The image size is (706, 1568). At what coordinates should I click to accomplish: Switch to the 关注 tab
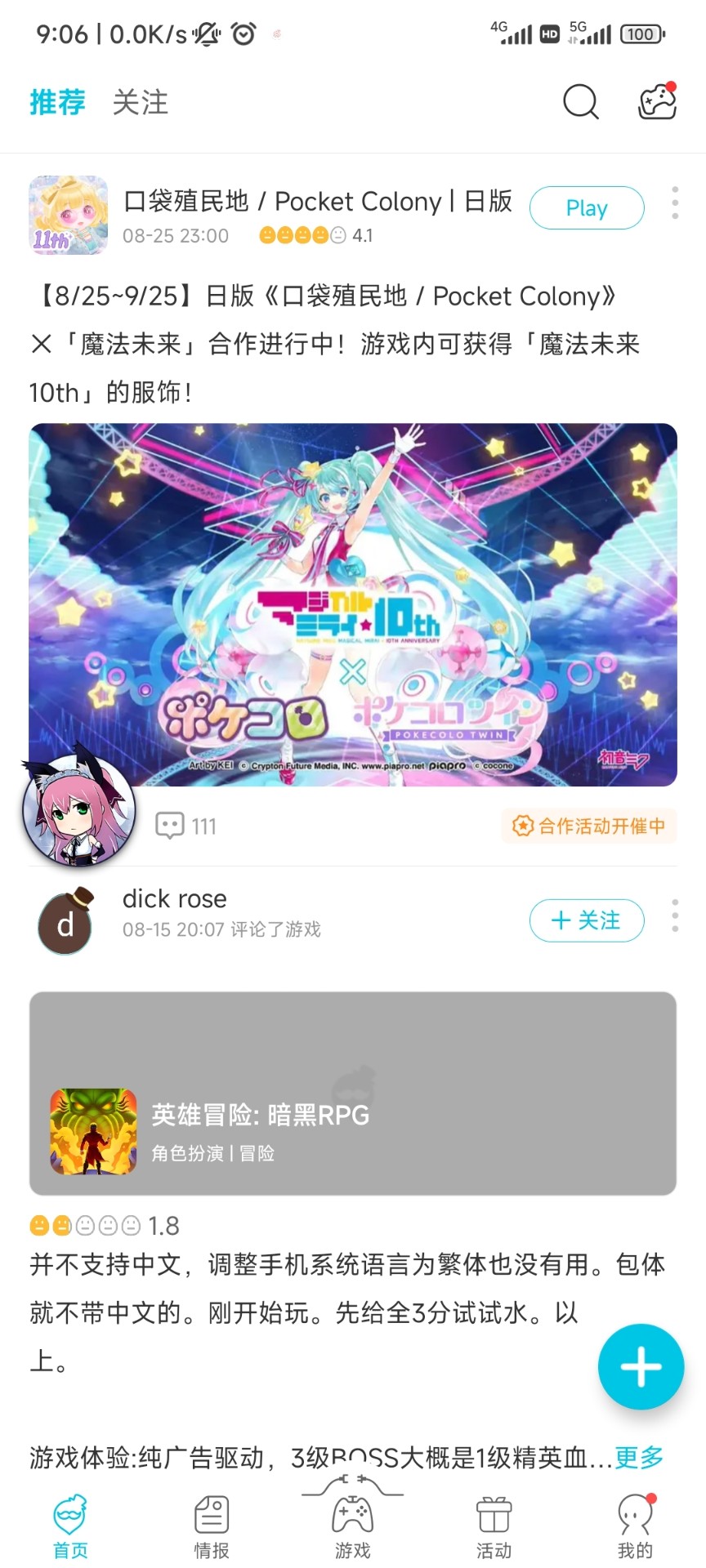[140, 103]
